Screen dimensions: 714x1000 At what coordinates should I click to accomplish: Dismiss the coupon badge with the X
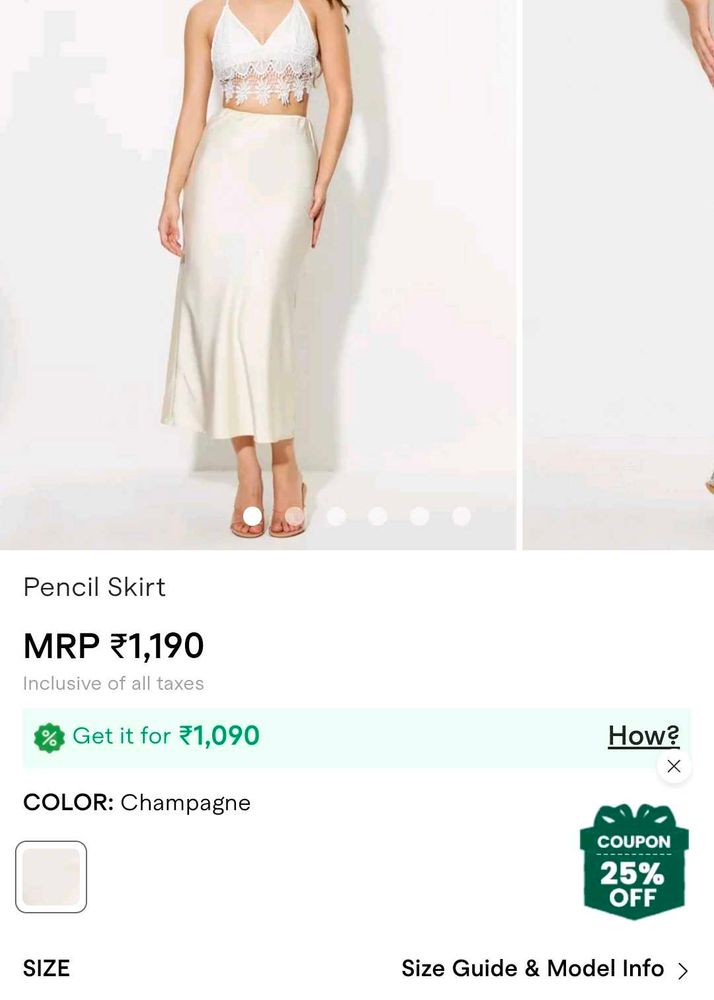674,766
